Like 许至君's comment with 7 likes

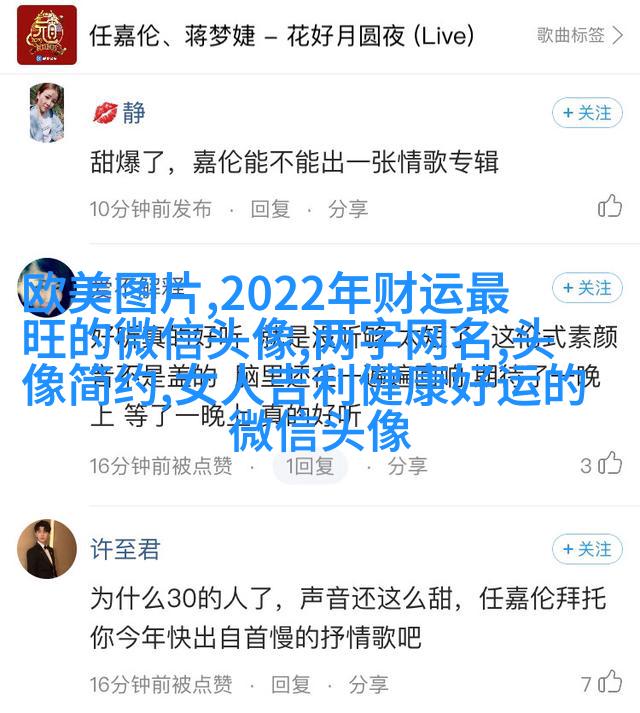tap(608, 683)
